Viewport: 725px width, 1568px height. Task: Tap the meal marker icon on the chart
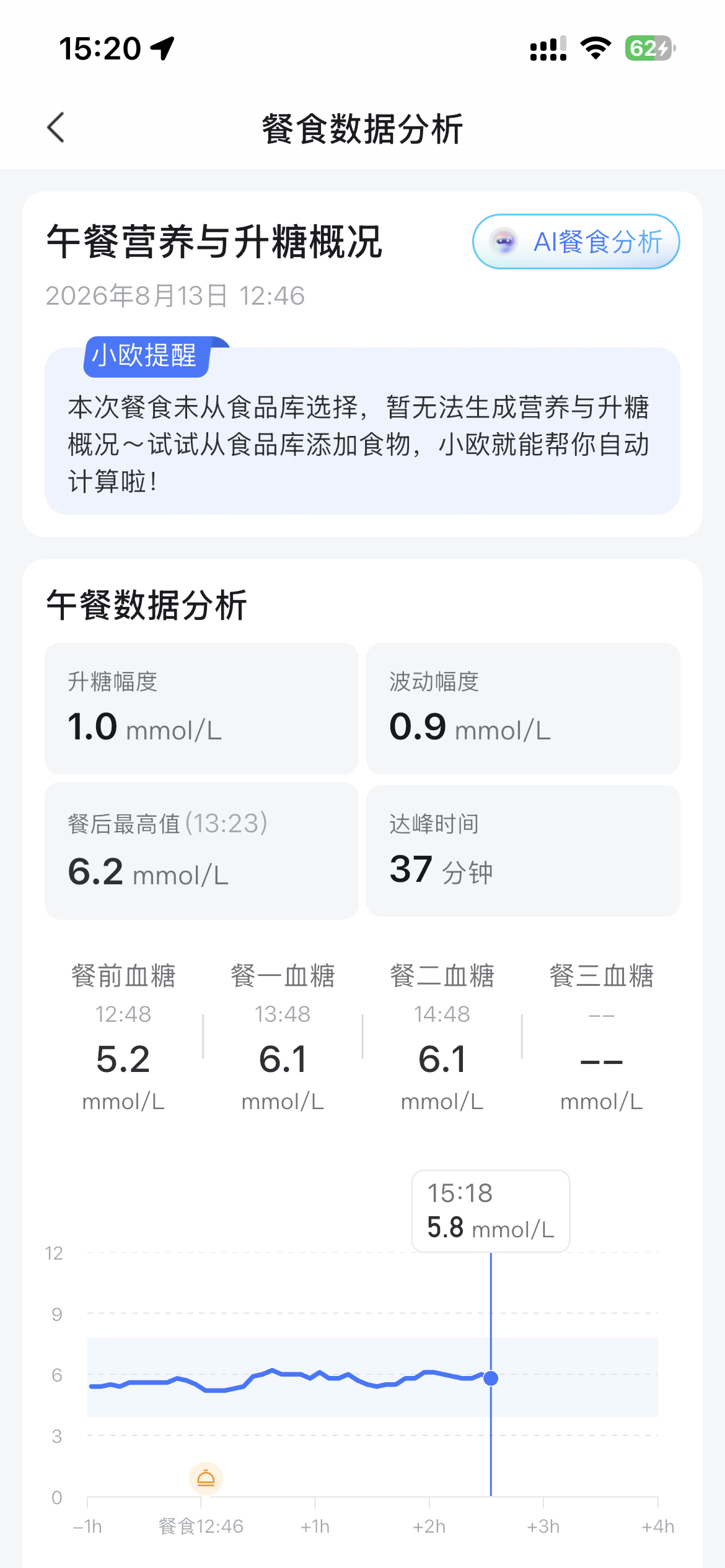pos(206,1479)
